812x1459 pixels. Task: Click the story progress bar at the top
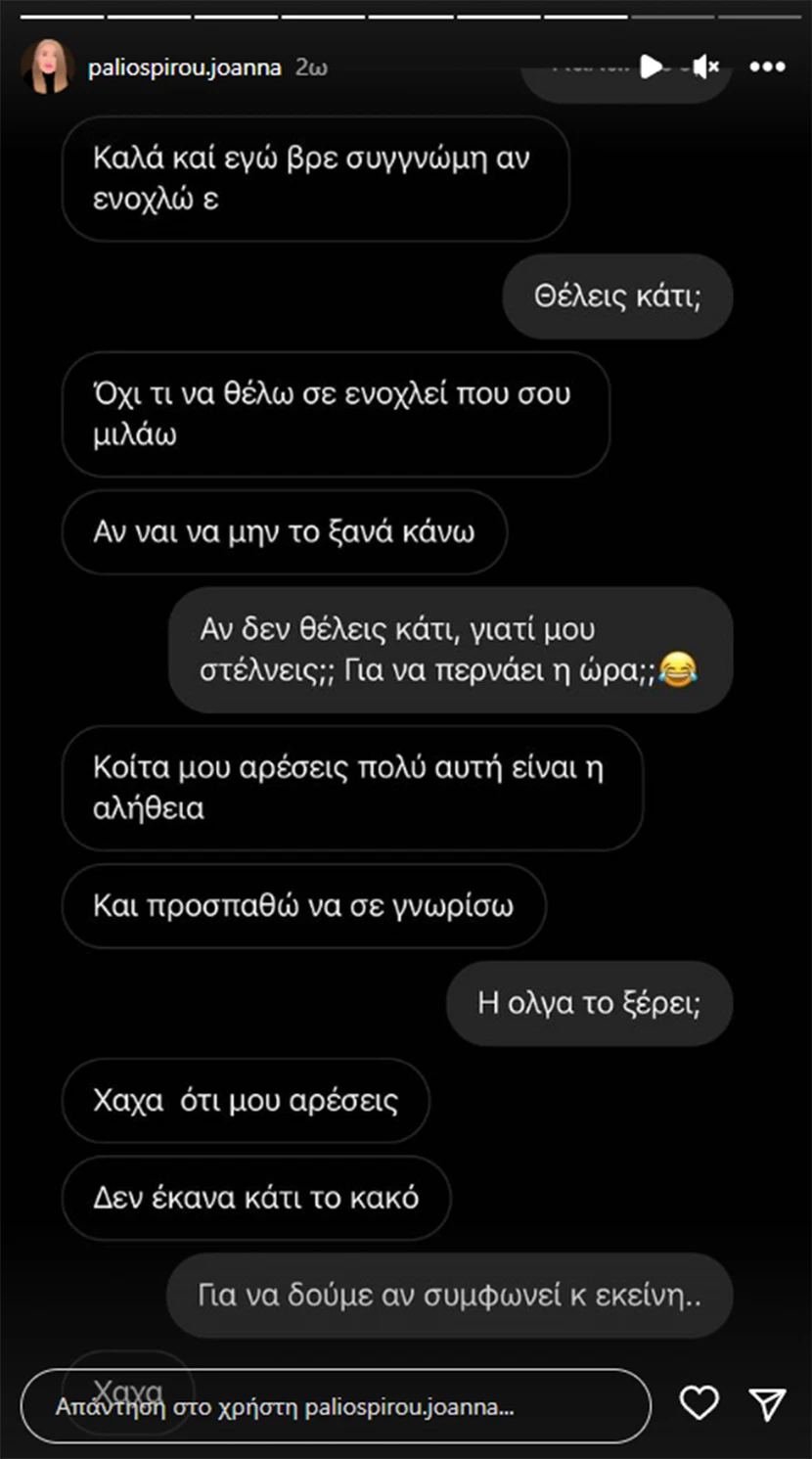pyautogui.click(x=406, y=15)
